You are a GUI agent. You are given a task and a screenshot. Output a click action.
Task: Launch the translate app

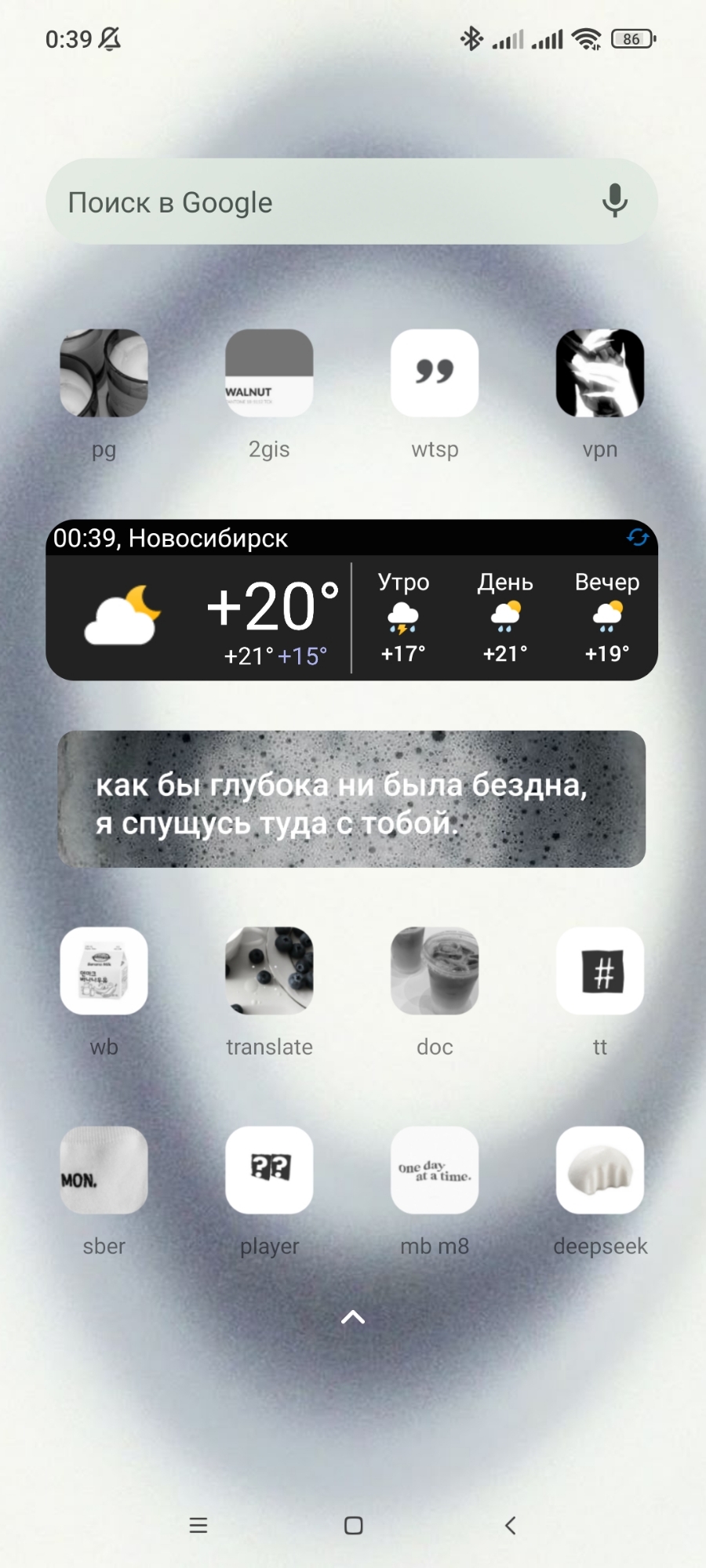269,971
